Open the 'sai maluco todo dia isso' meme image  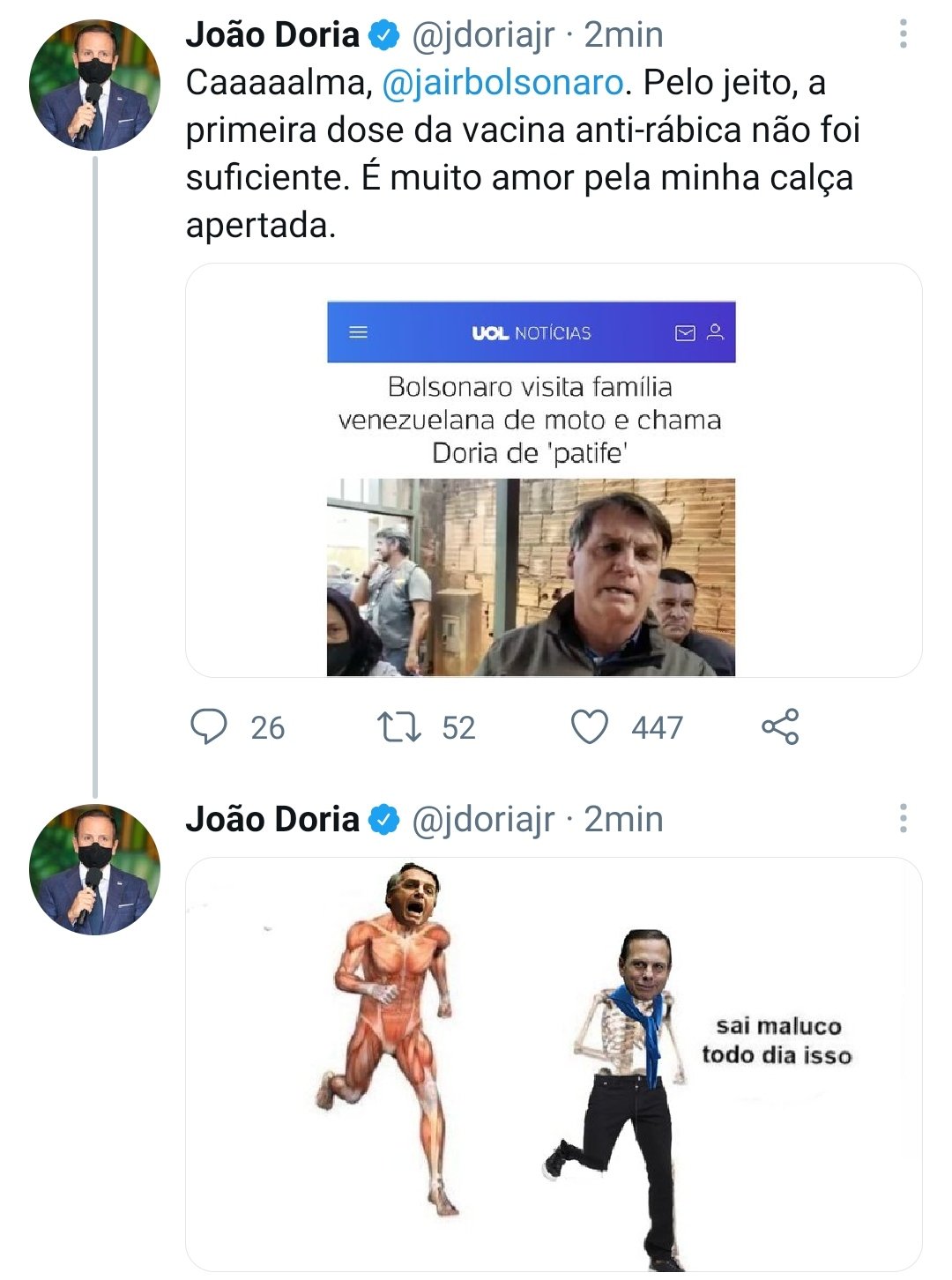pos(554,1063)
